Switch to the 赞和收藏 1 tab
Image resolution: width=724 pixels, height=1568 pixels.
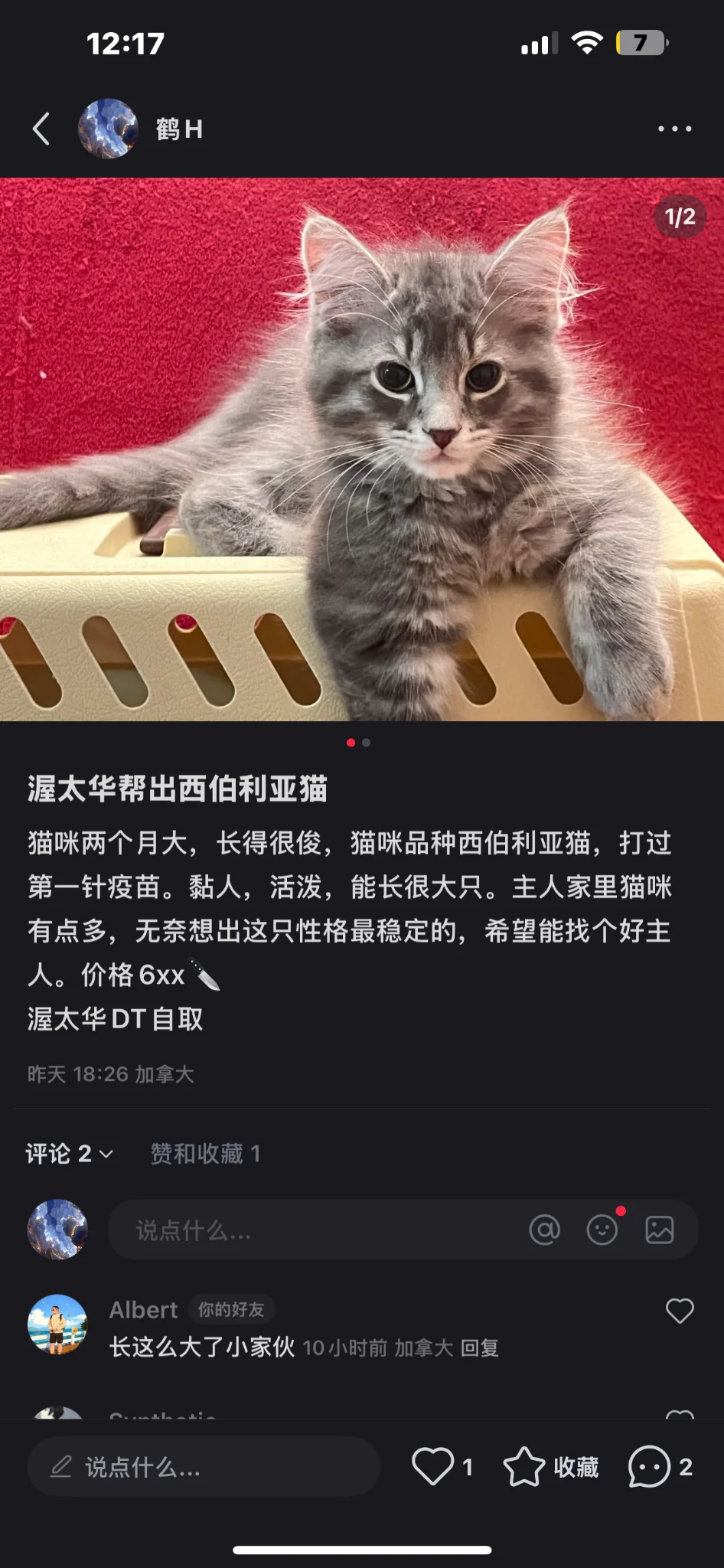(205, 1153)
